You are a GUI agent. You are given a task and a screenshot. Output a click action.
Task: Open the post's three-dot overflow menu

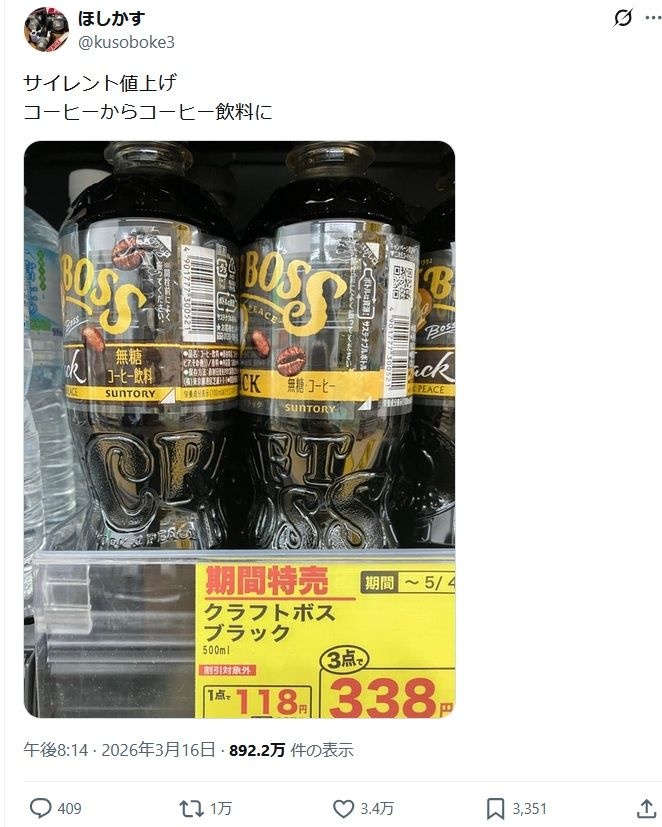click(x=653, y=18)
